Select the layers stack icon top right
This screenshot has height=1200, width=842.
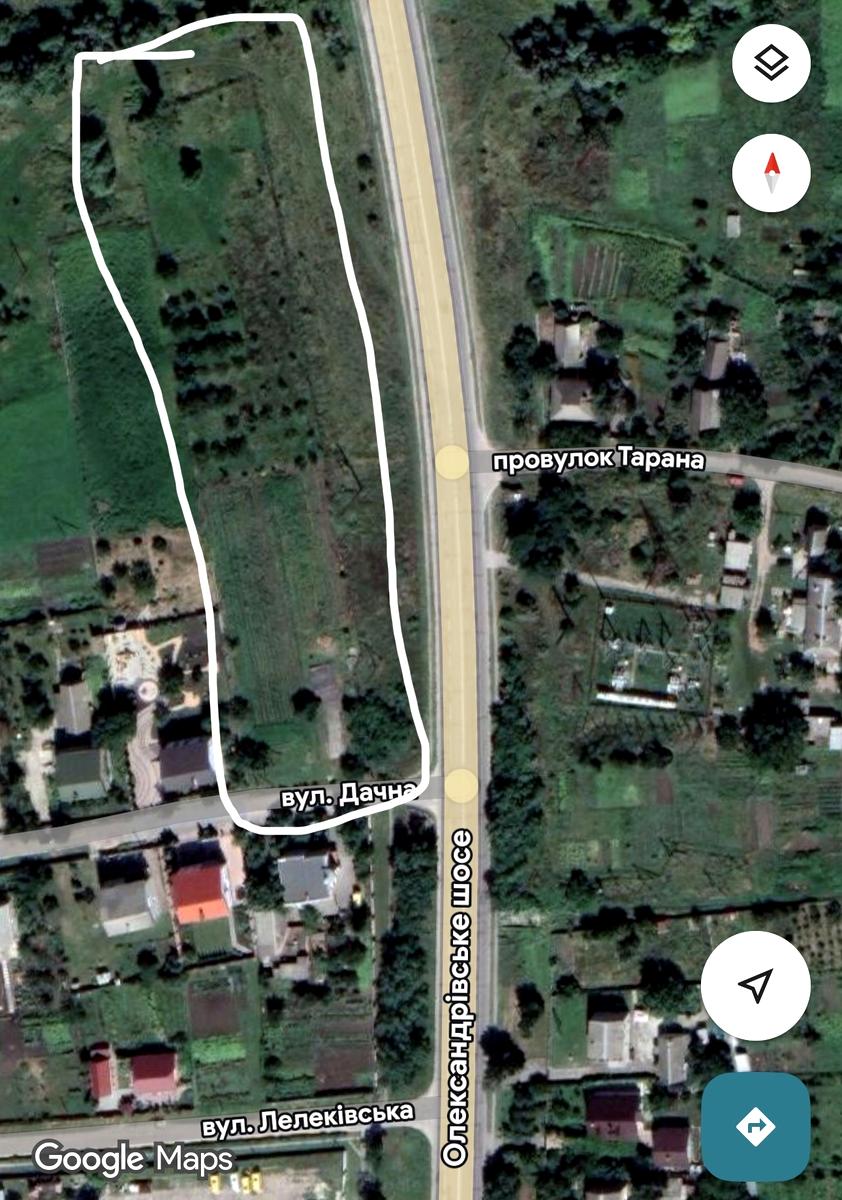pos(771,62)
